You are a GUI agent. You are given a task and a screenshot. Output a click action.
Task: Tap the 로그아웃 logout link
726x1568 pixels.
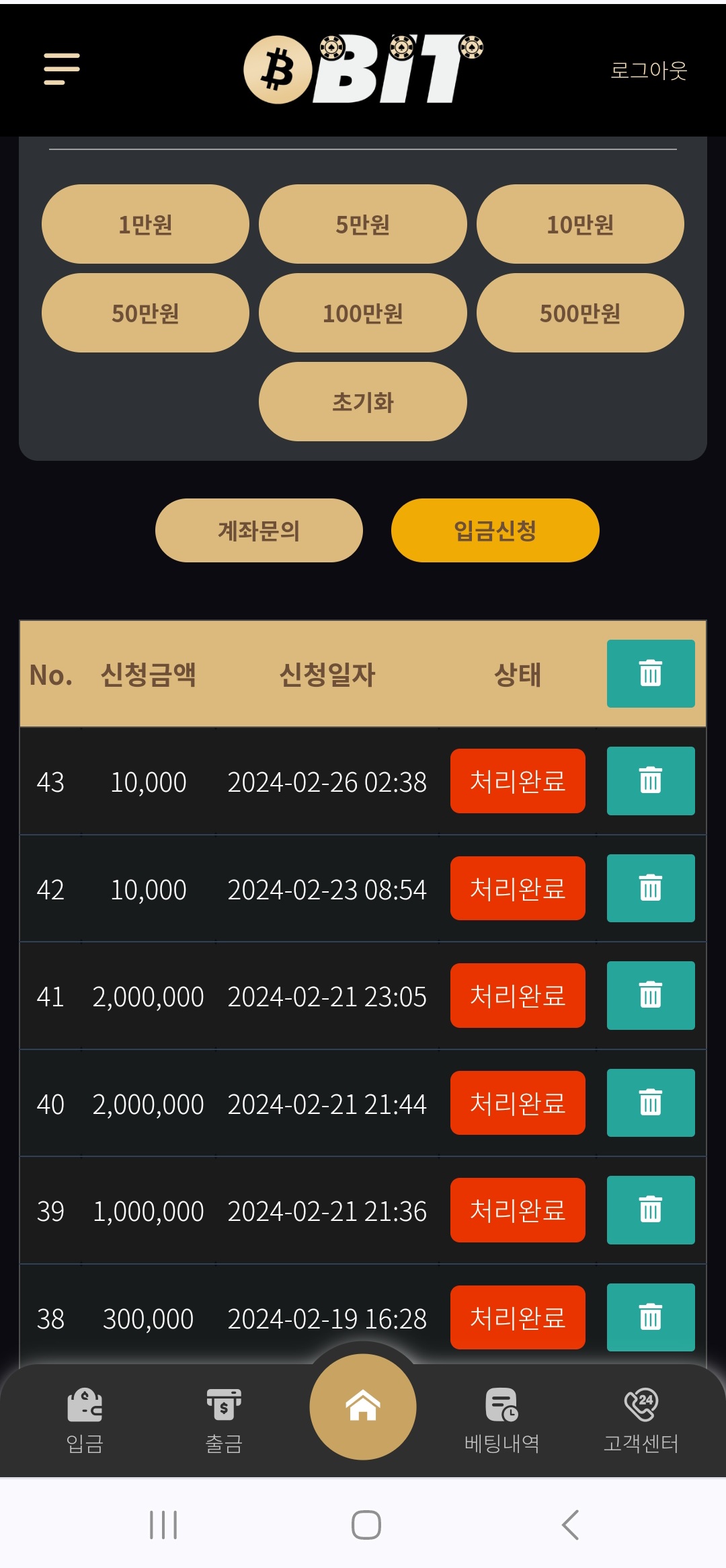click(648, 70)
